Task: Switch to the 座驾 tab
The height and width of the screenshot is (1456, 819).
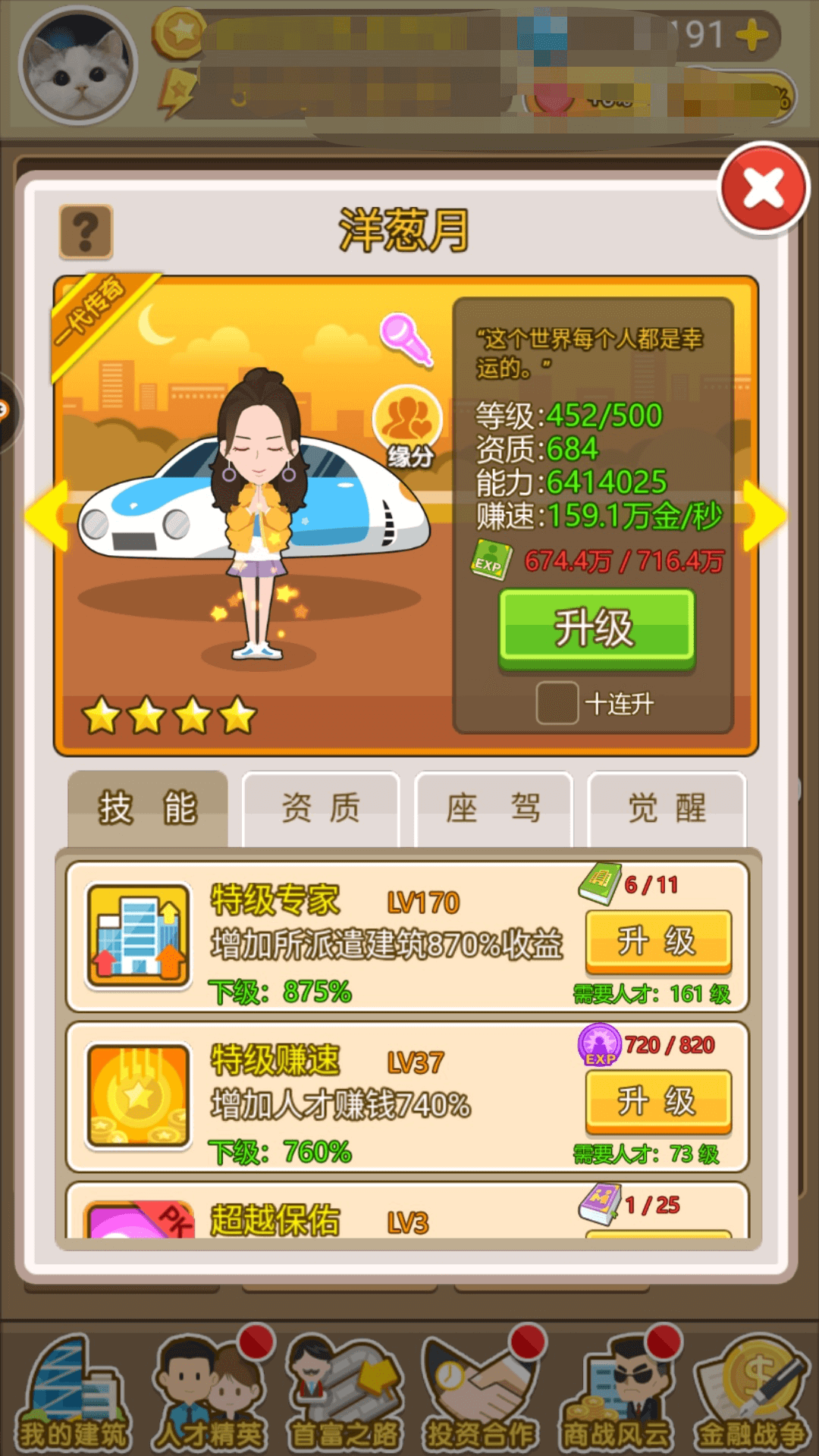Action: [x=493, y=808]
